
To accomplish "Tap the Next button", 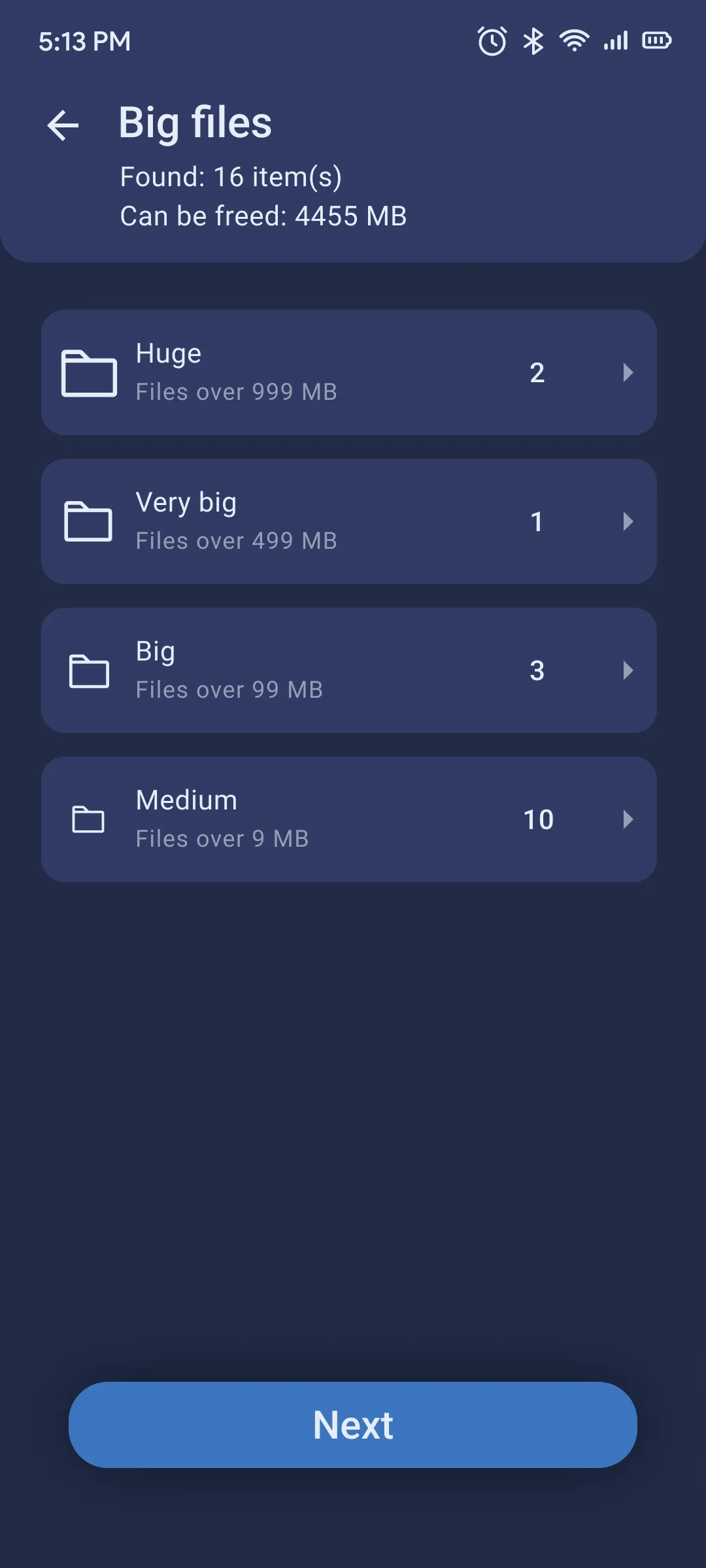I will pyautogui.click(x=353, y=1425).
